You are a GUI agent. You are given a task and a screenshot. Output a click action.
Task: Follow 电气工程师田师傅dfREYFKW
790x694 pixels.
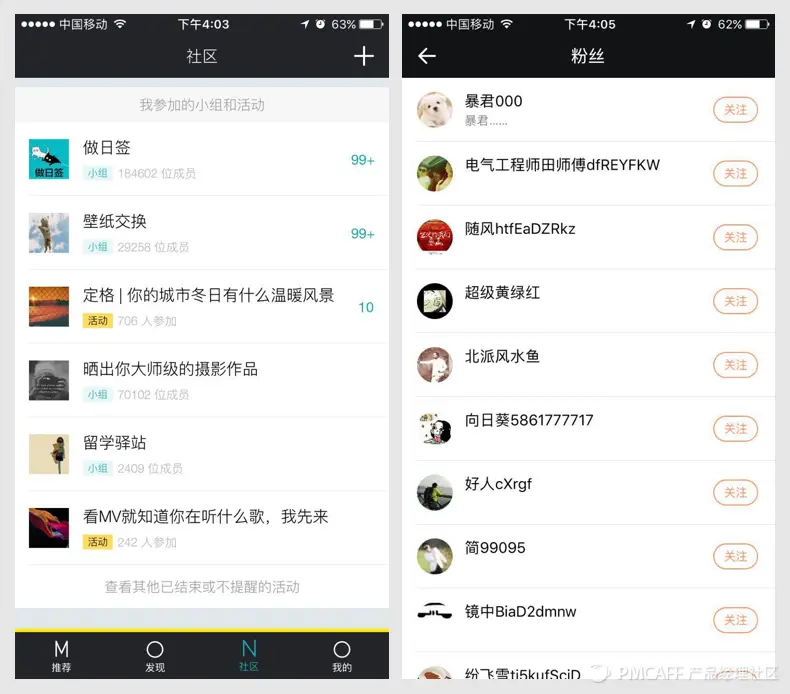pyautogui.click(x=735, y=174)
